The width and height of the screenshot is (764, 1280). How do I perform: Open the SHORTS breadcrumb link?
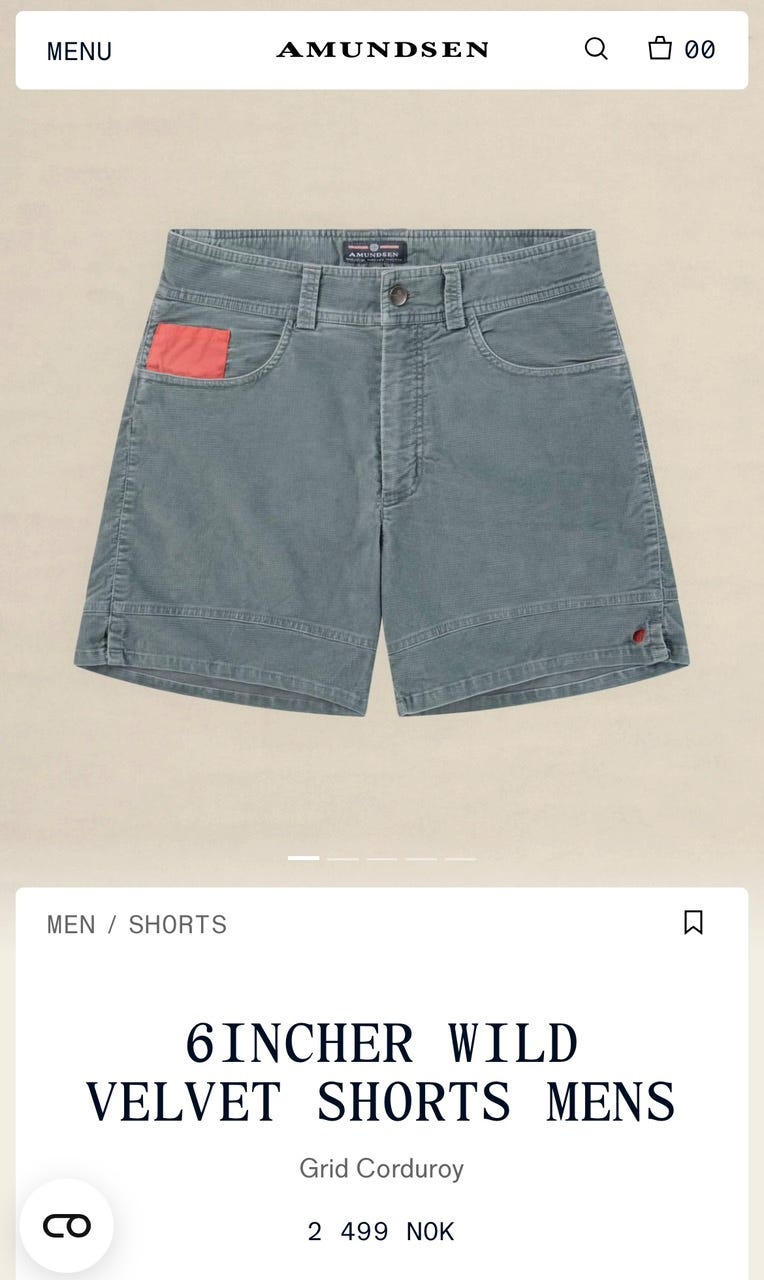[178, 925]
